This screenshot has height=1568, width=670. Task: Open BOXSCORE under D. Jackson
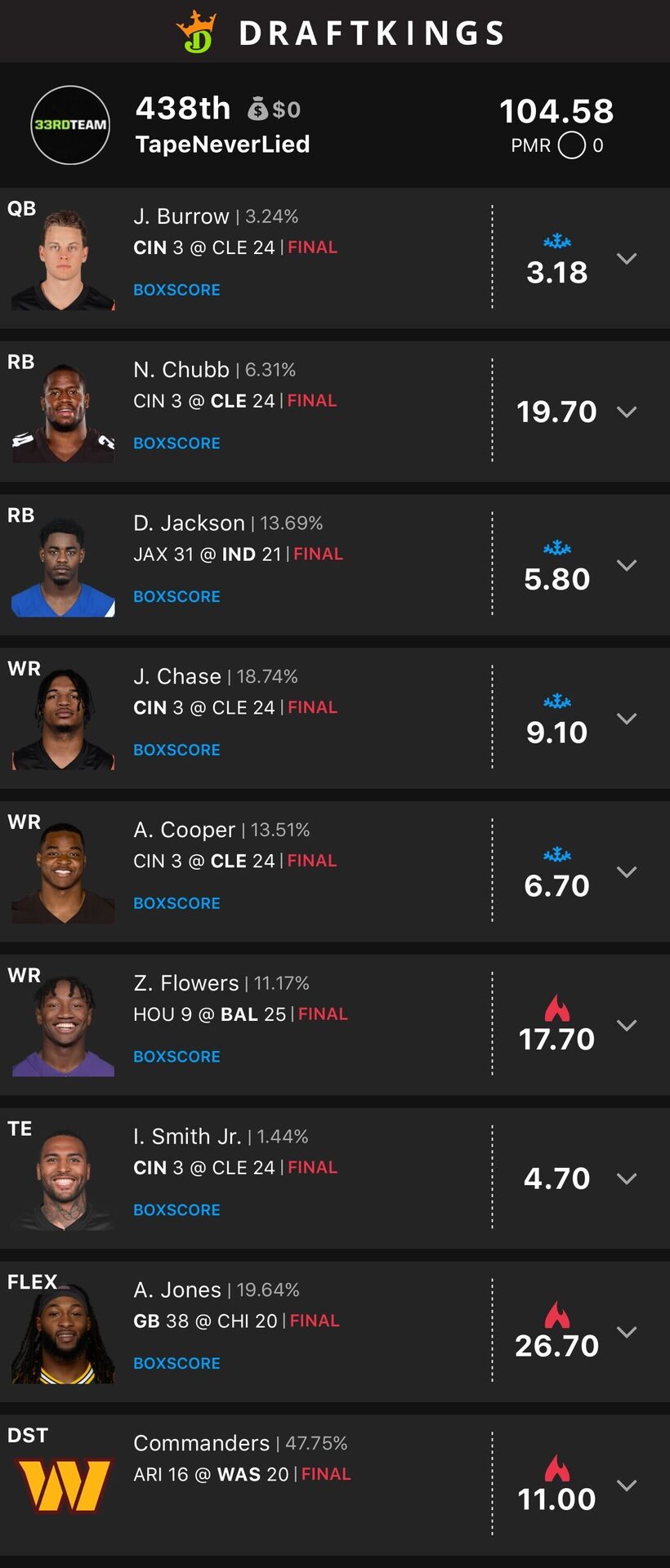pos(176,597)
